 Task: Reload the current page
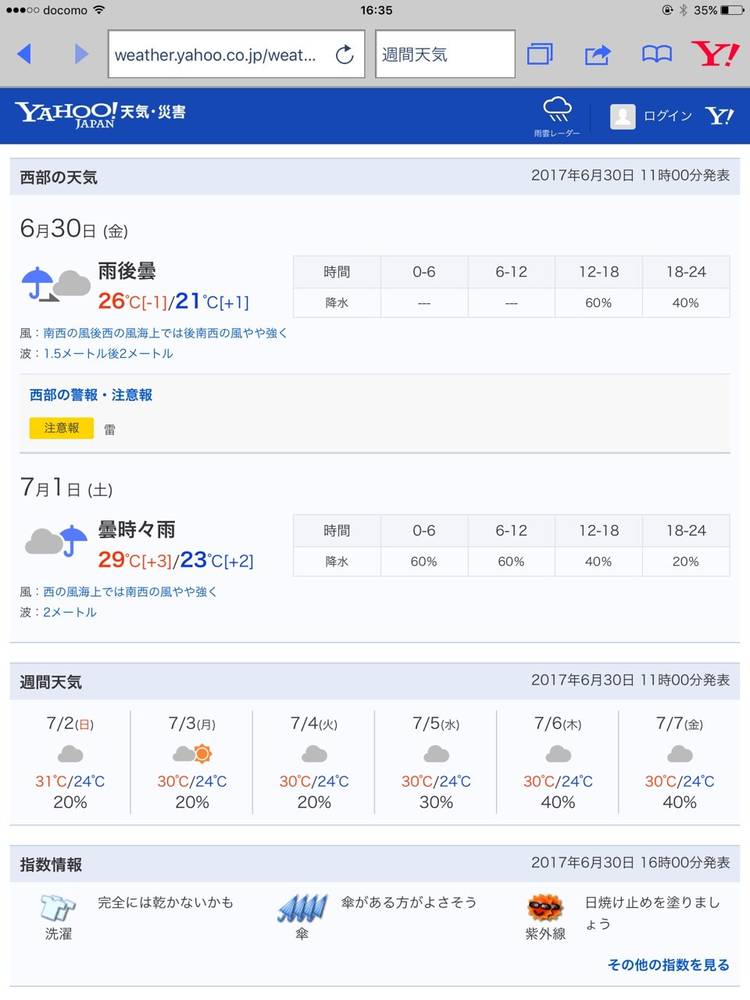(345, 55)
